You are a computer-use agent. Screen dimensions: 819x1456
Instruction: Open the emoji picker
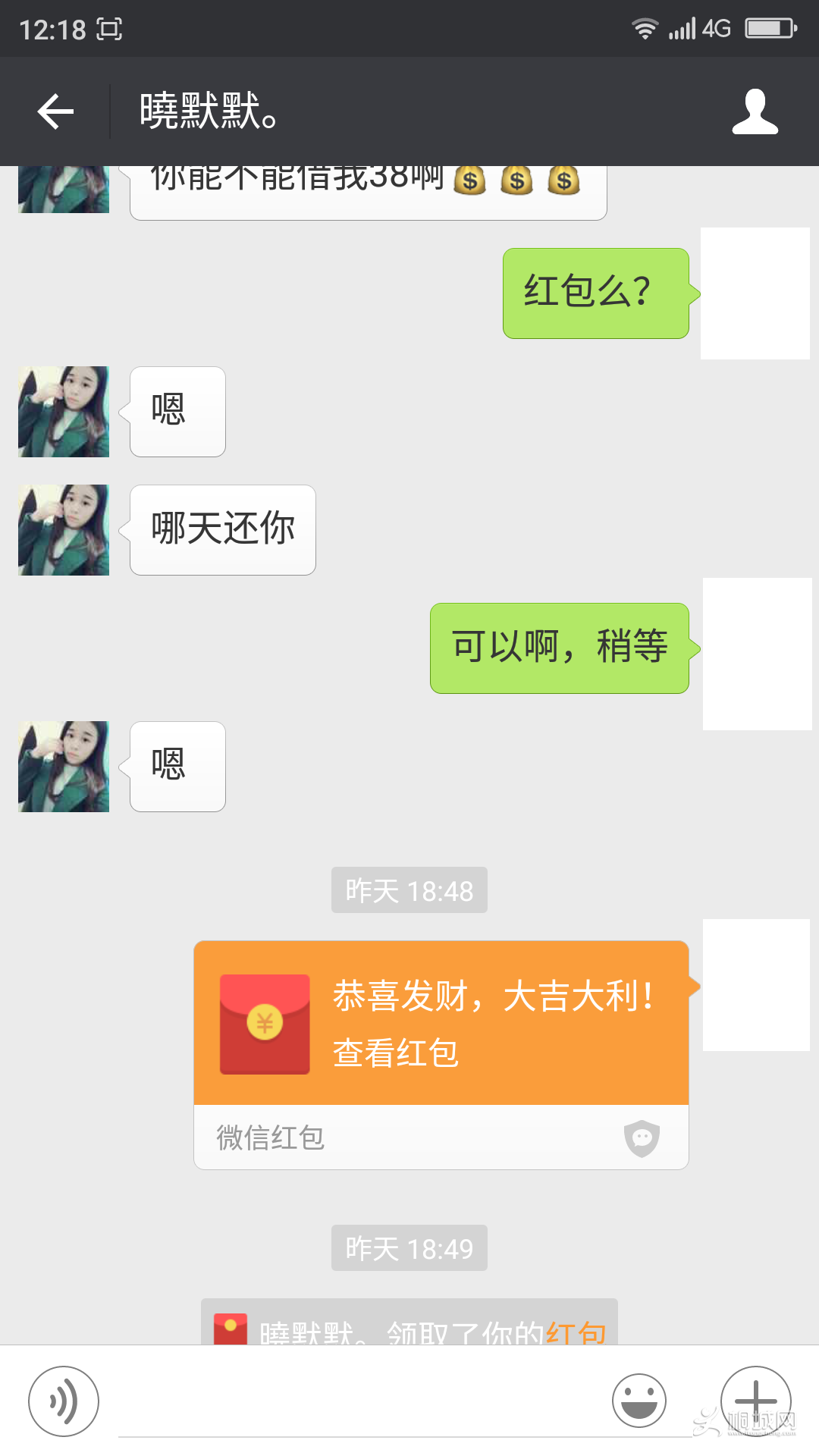click(x=639, y=1401)
